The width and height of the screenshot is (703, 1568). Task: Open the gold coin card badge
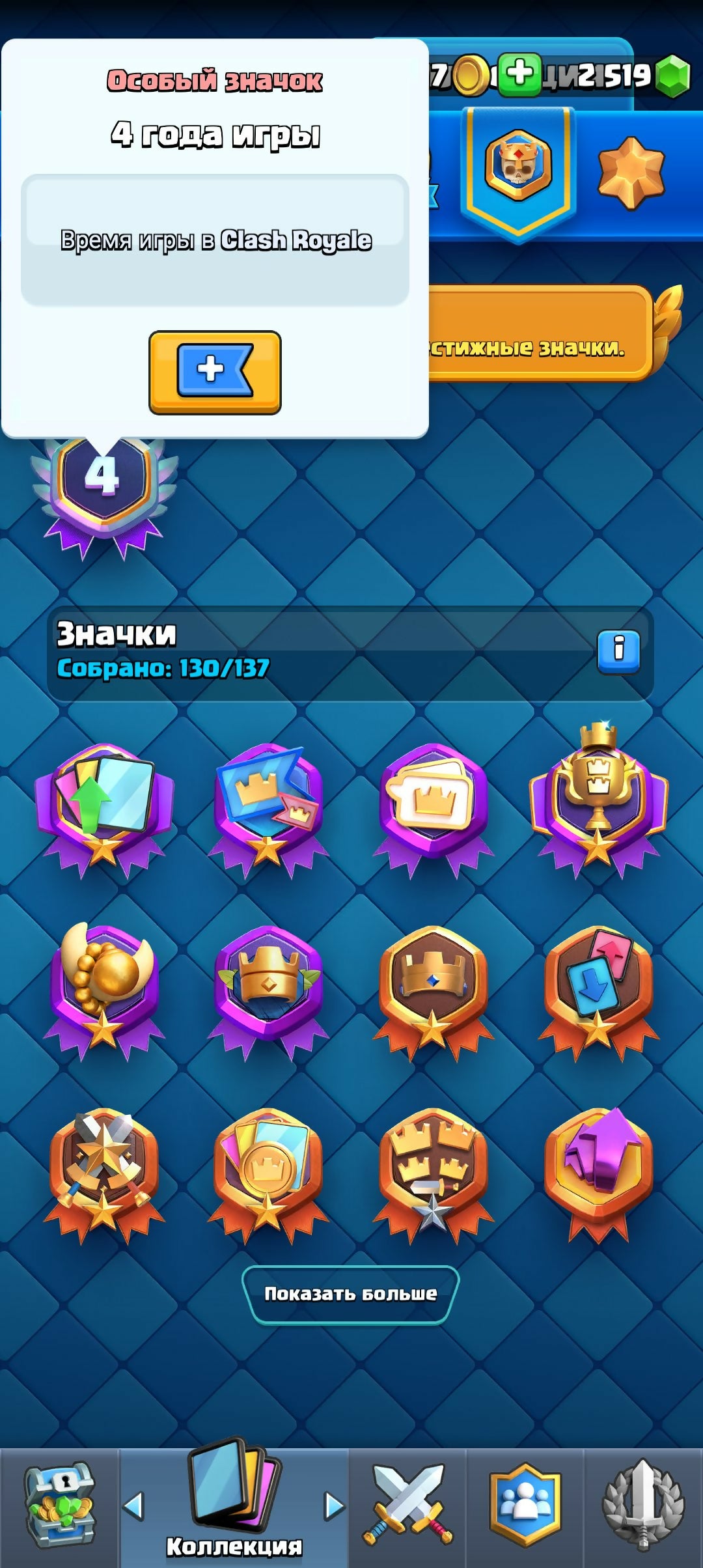coord(268,1171)
